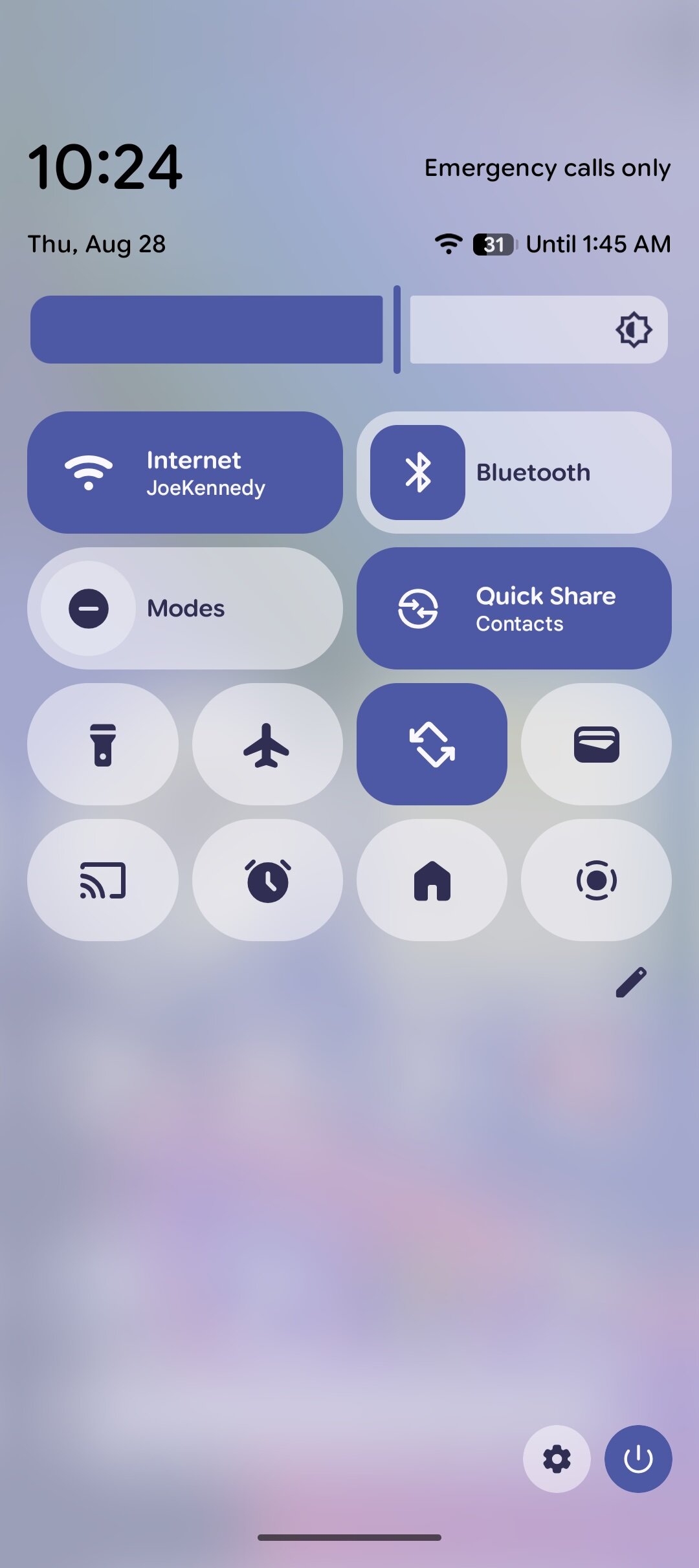Open the Modes tile
699x1568 pixels.
click(185, 609)
